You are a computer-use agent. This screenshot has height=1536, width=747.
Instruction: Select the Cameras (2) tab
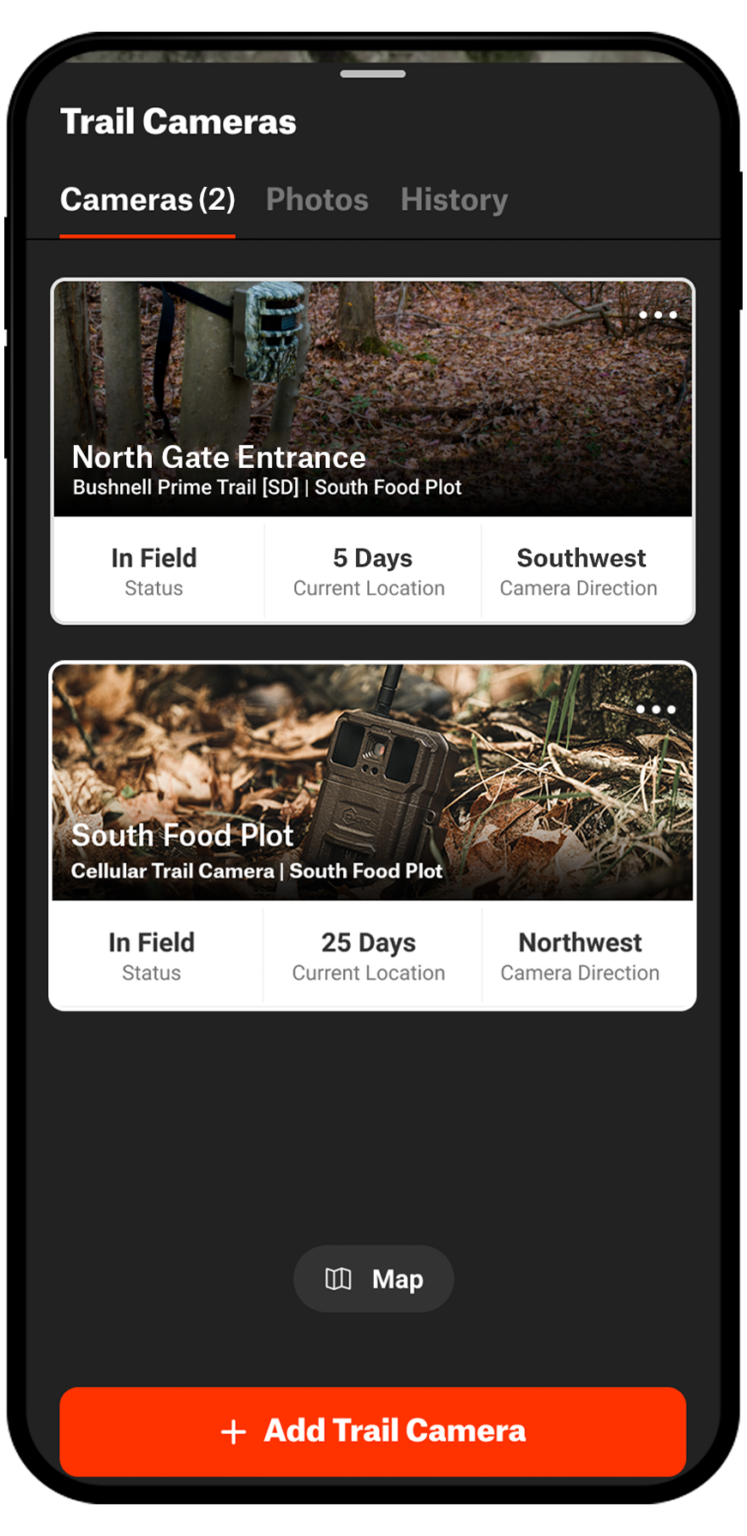(x=147, y=199)
